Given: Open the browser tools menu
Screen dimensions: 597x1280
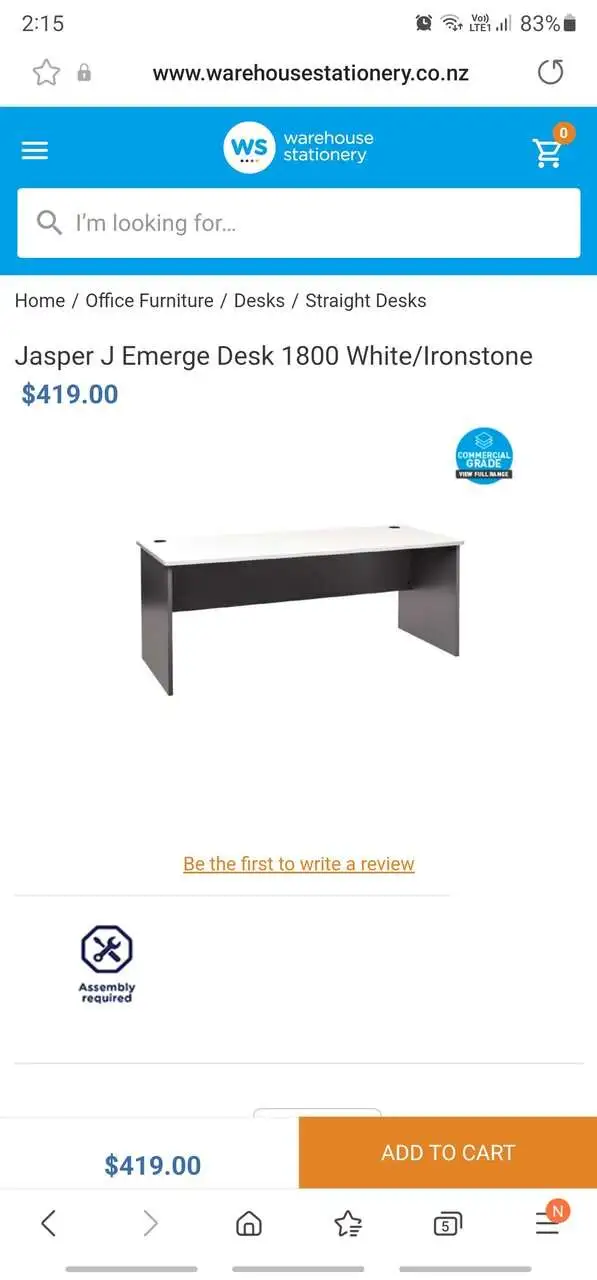Looking at the screenshot, I should 548,1221.
